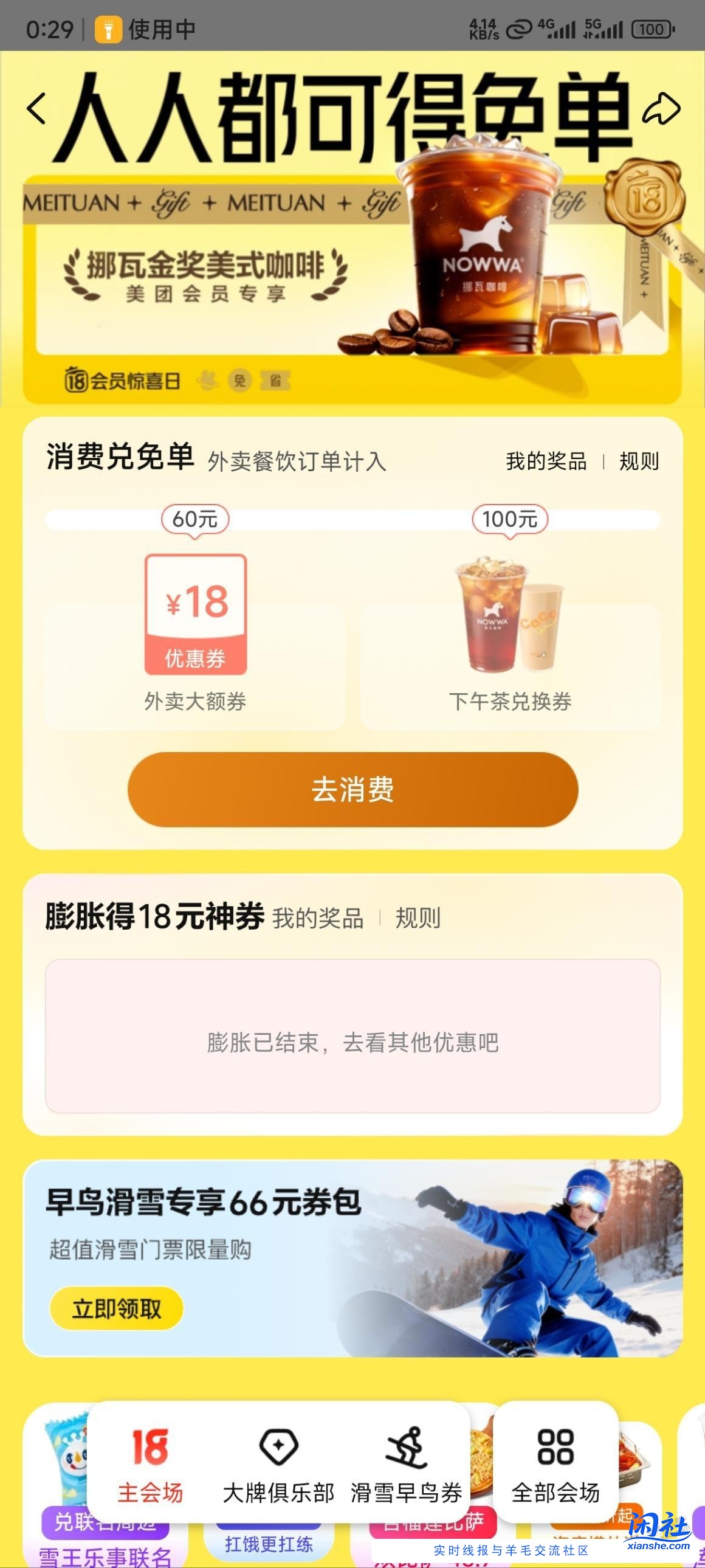Tap the 60元 marker on the progress bar
This screenshot has height=1568, width=705.
pyautogui.click(x=194, y=519)
